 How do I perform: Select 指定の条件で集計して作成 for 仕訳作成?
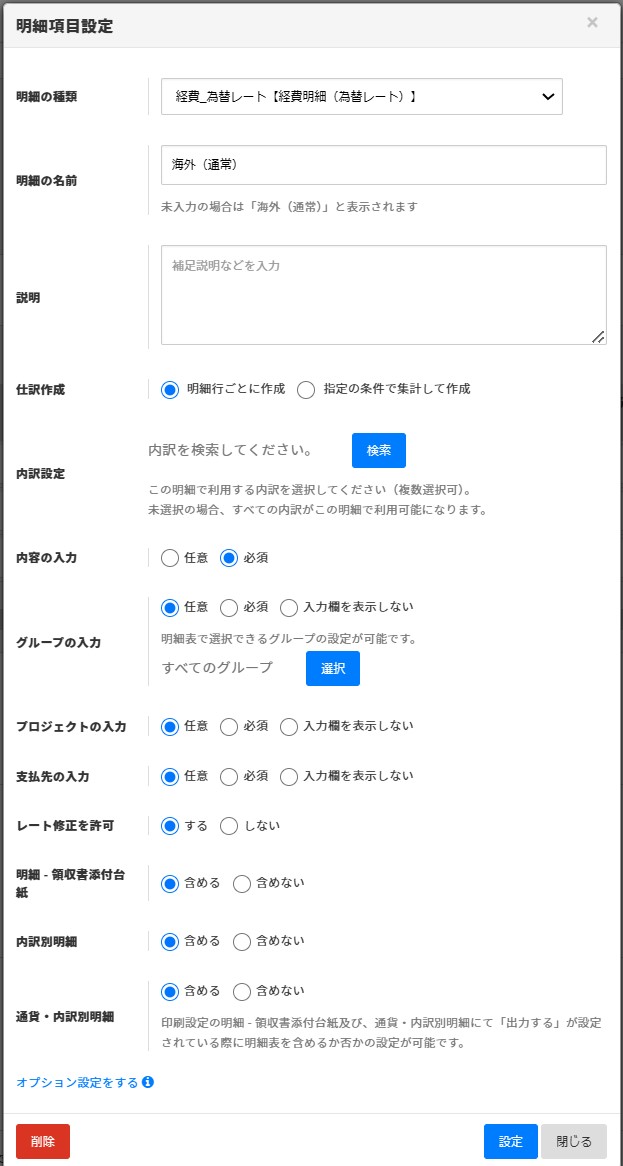click(x=306, y=390)
